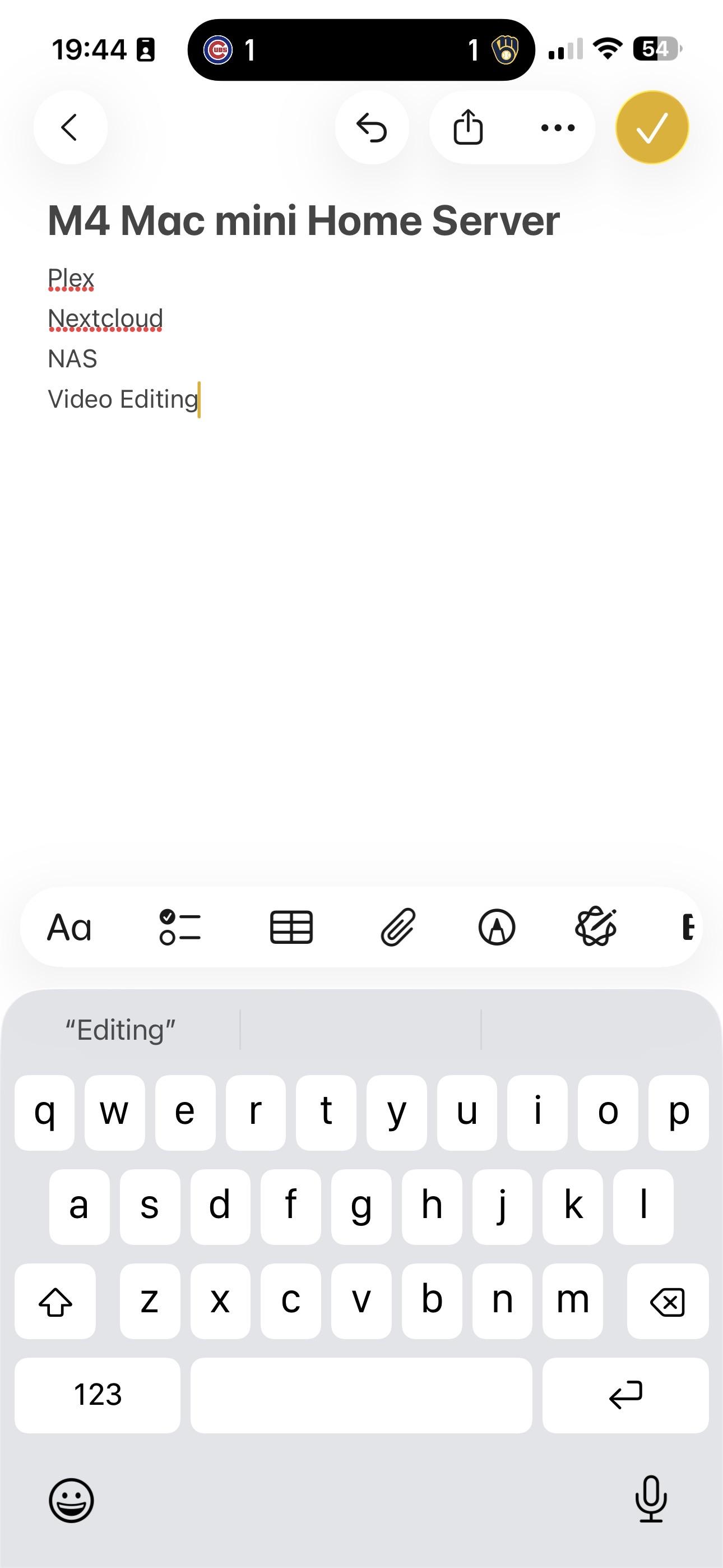Start dictation with the microphone

pos(651,1499)
